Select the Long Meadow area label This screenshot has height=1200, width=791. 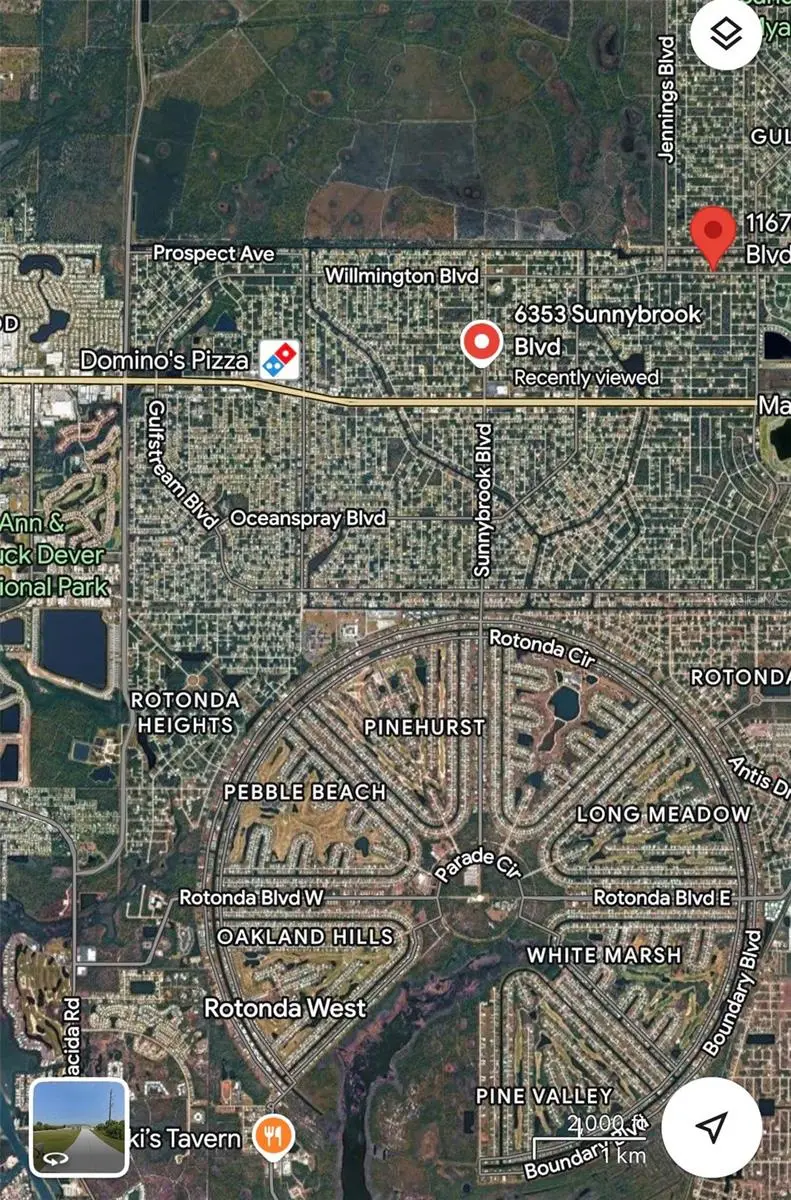663,812
